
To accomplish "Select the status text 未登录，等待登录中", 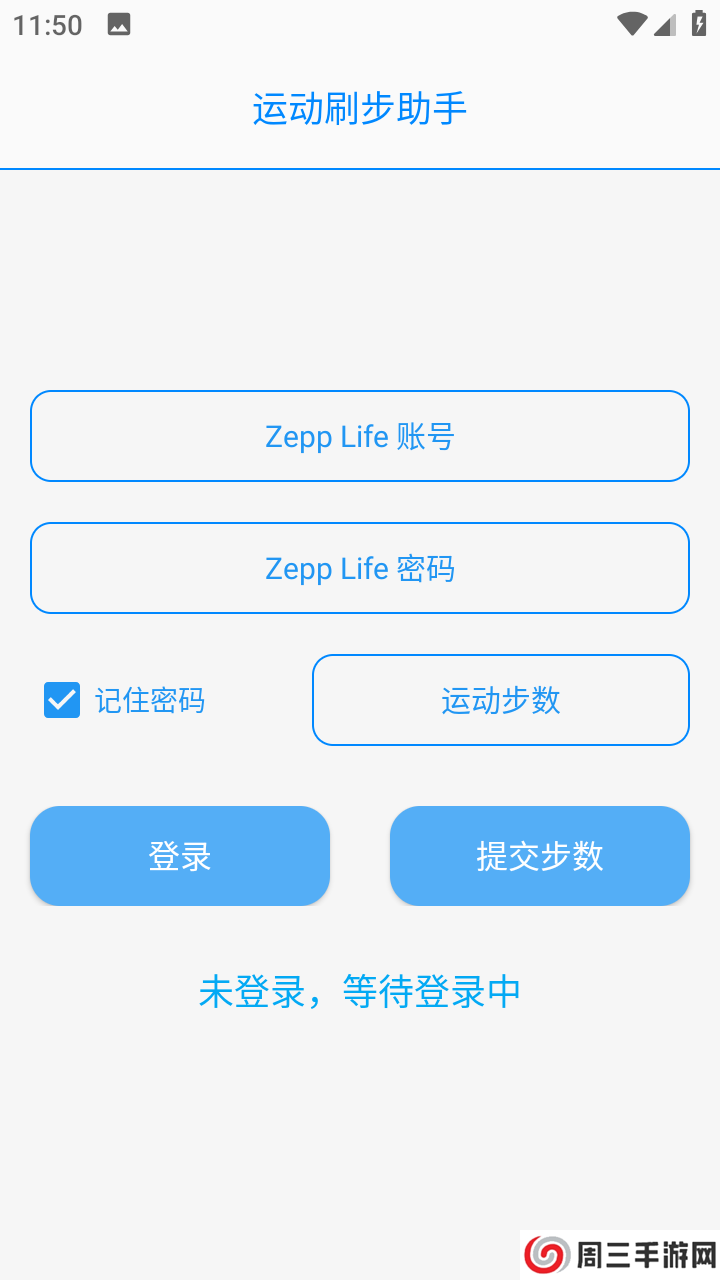I will 360,991.
